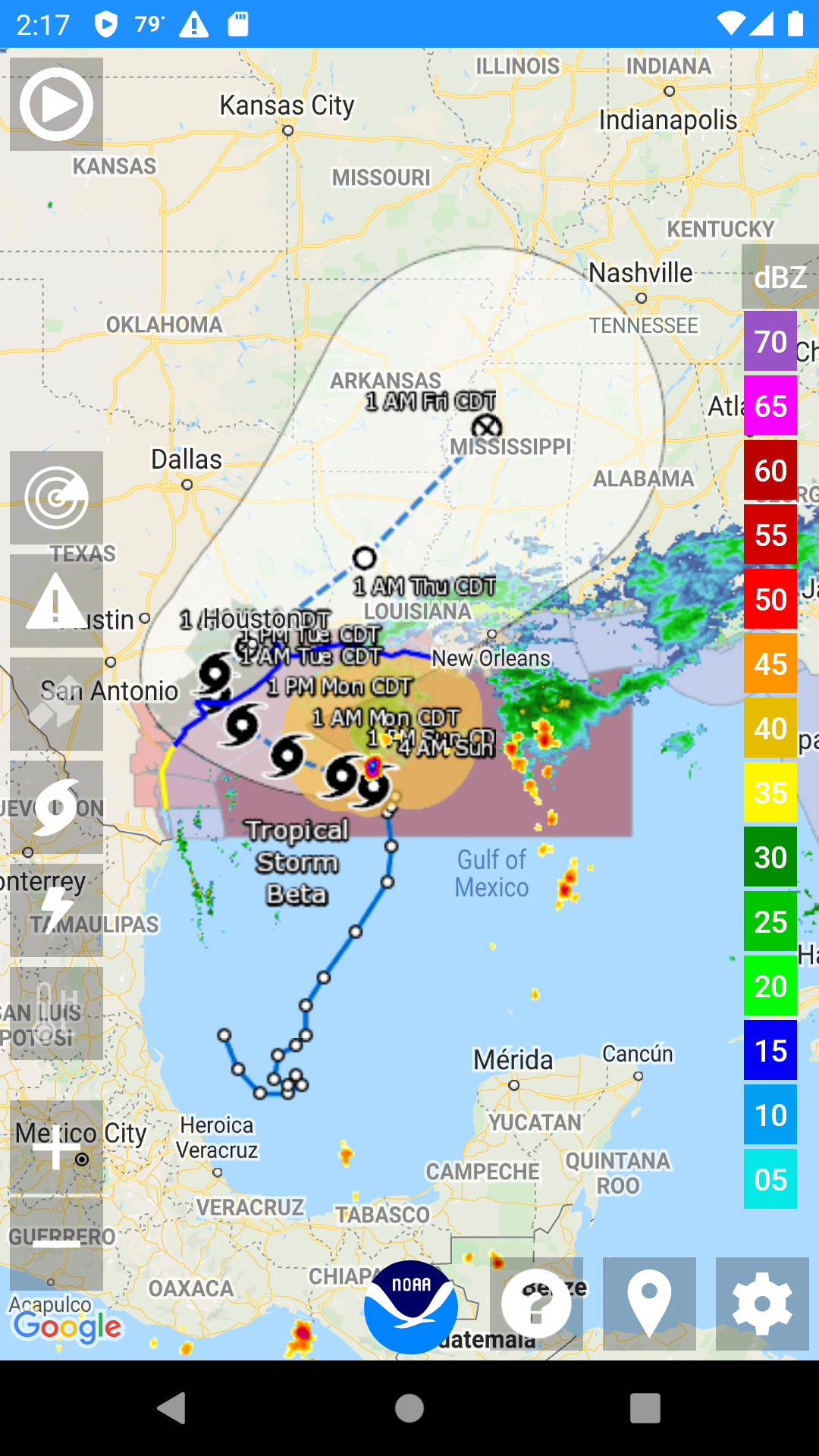819x1456 pixels.
Task: Open the NOAA forecast button
Action: point(410,1307)
